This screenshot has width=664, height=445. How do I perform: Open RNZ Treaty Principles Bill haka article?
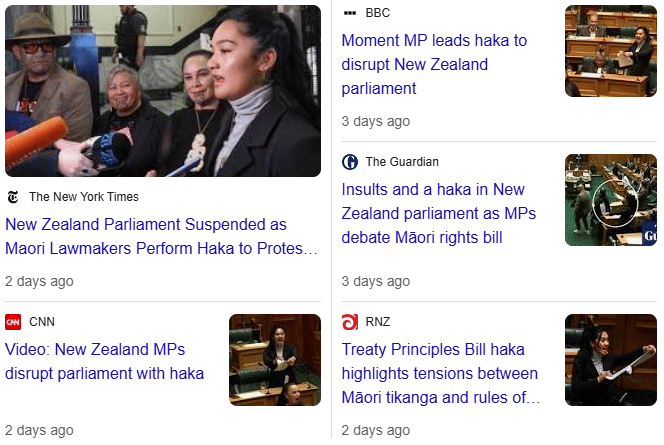pyautogui.click(x=440, y=374)
